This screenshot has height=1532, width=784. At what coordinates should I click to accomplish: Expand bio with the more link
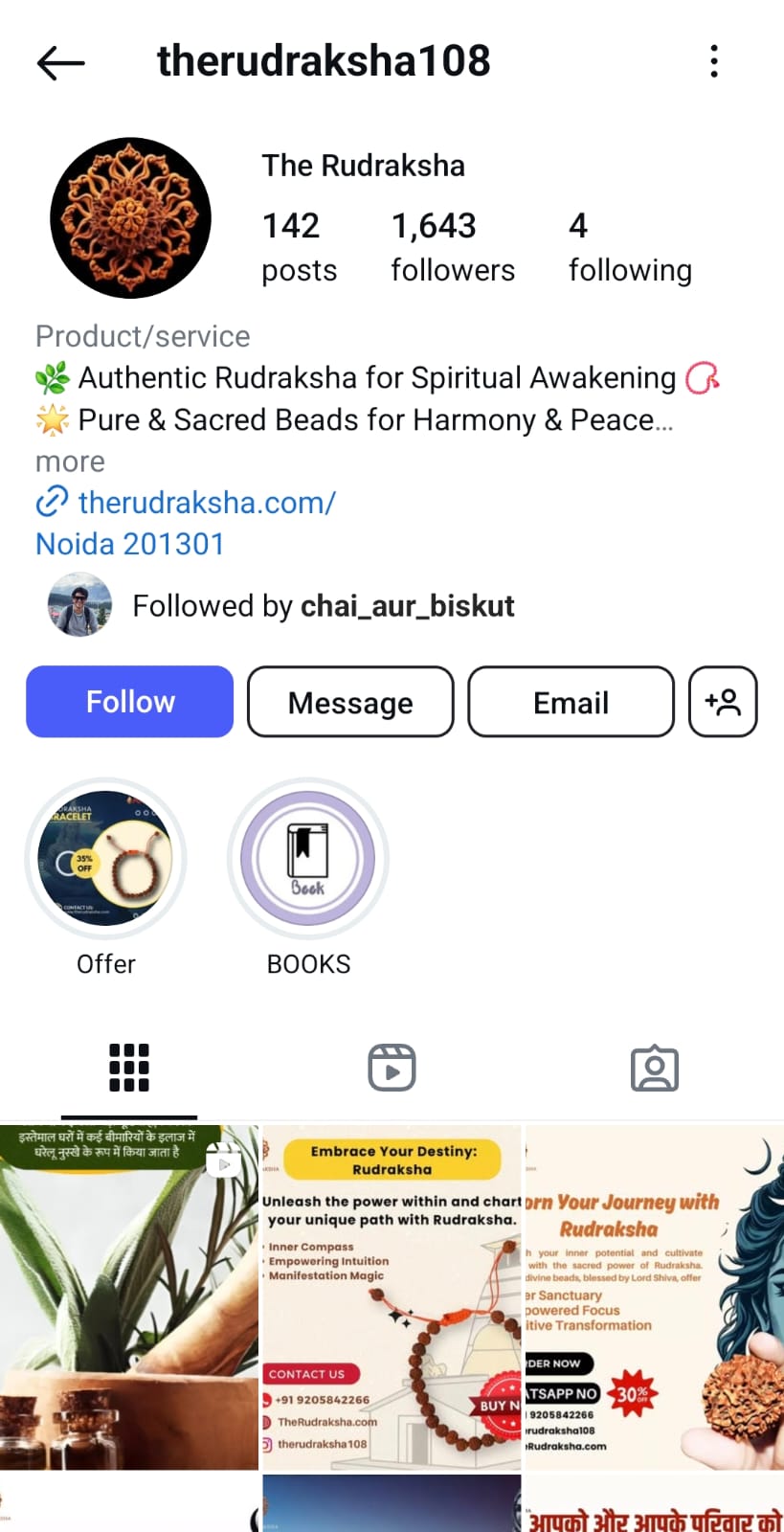[x=70, y=462]
